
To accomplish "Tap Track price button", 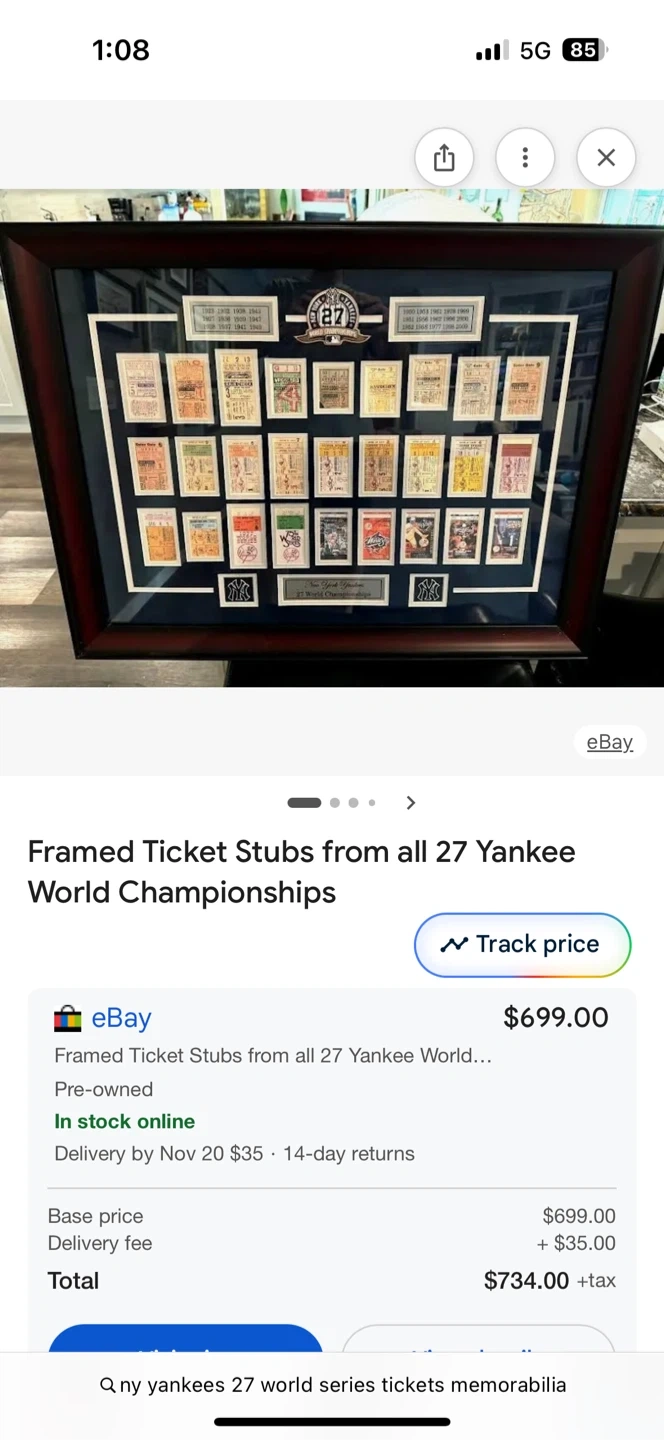I will [x=522, y=944].
